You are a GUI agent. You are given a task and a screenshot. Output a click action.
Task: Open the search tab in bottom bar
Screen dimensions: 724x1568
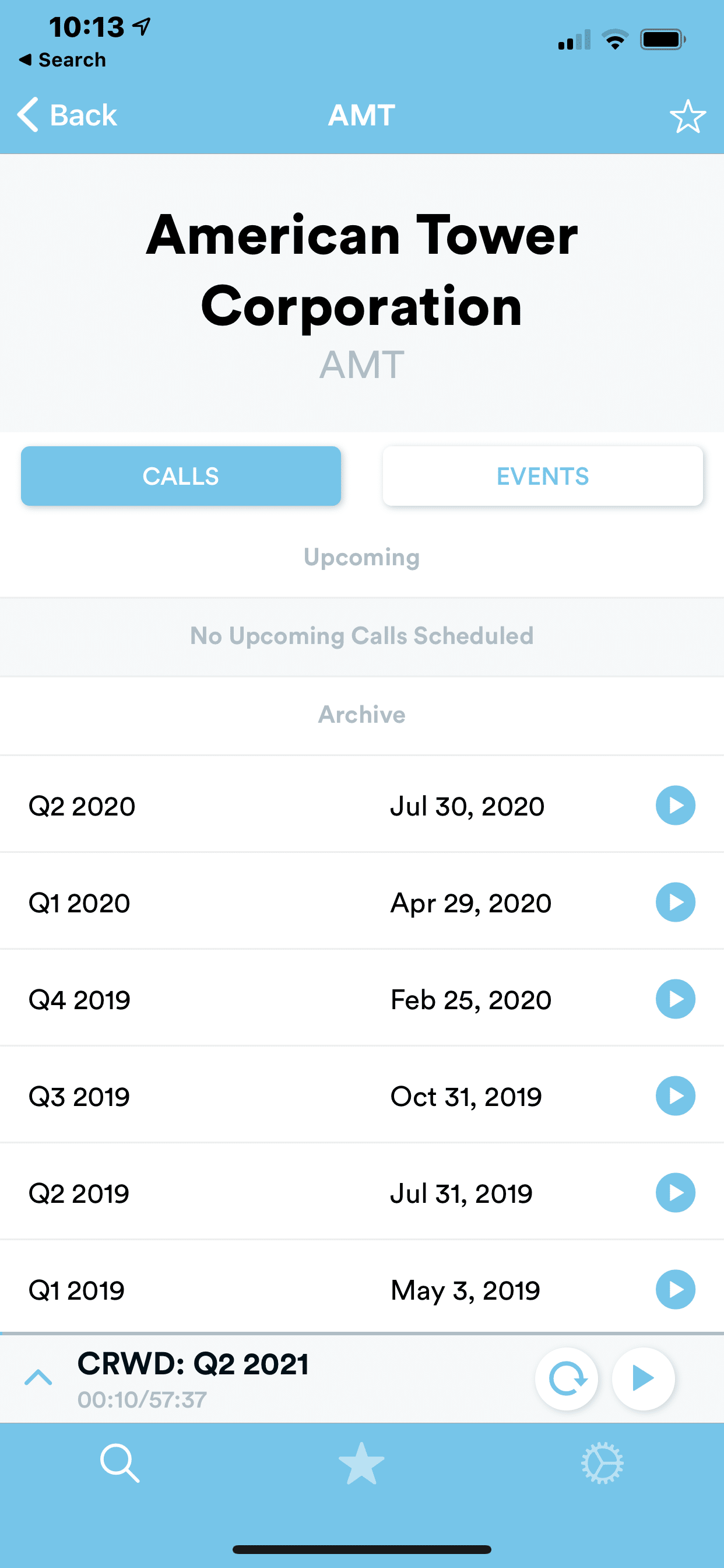coord(120,1462)
